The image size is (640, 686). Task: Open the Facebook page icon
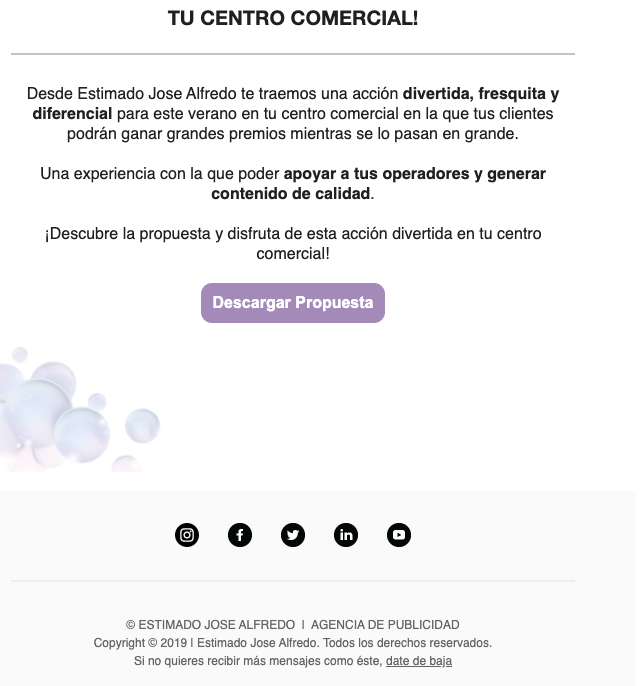(x=240, y=535)
